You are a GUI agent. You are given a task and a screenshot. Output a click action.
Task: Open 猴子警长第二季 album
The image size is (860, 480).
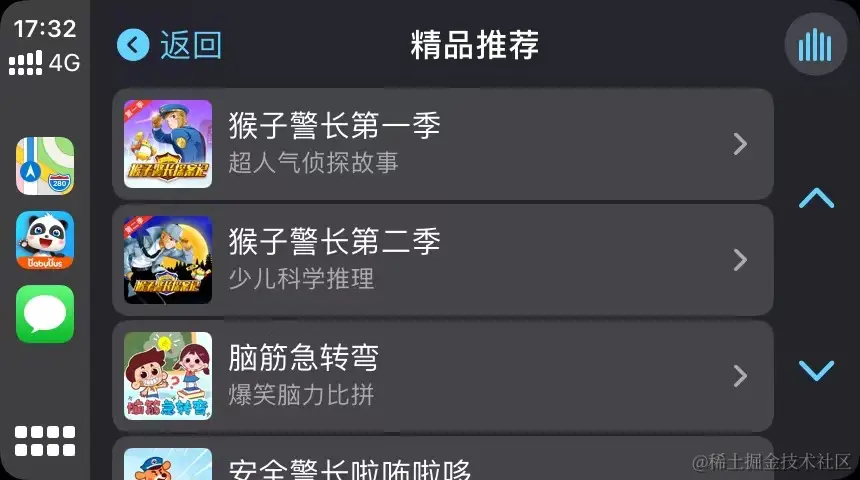click(x=442, y=260)
